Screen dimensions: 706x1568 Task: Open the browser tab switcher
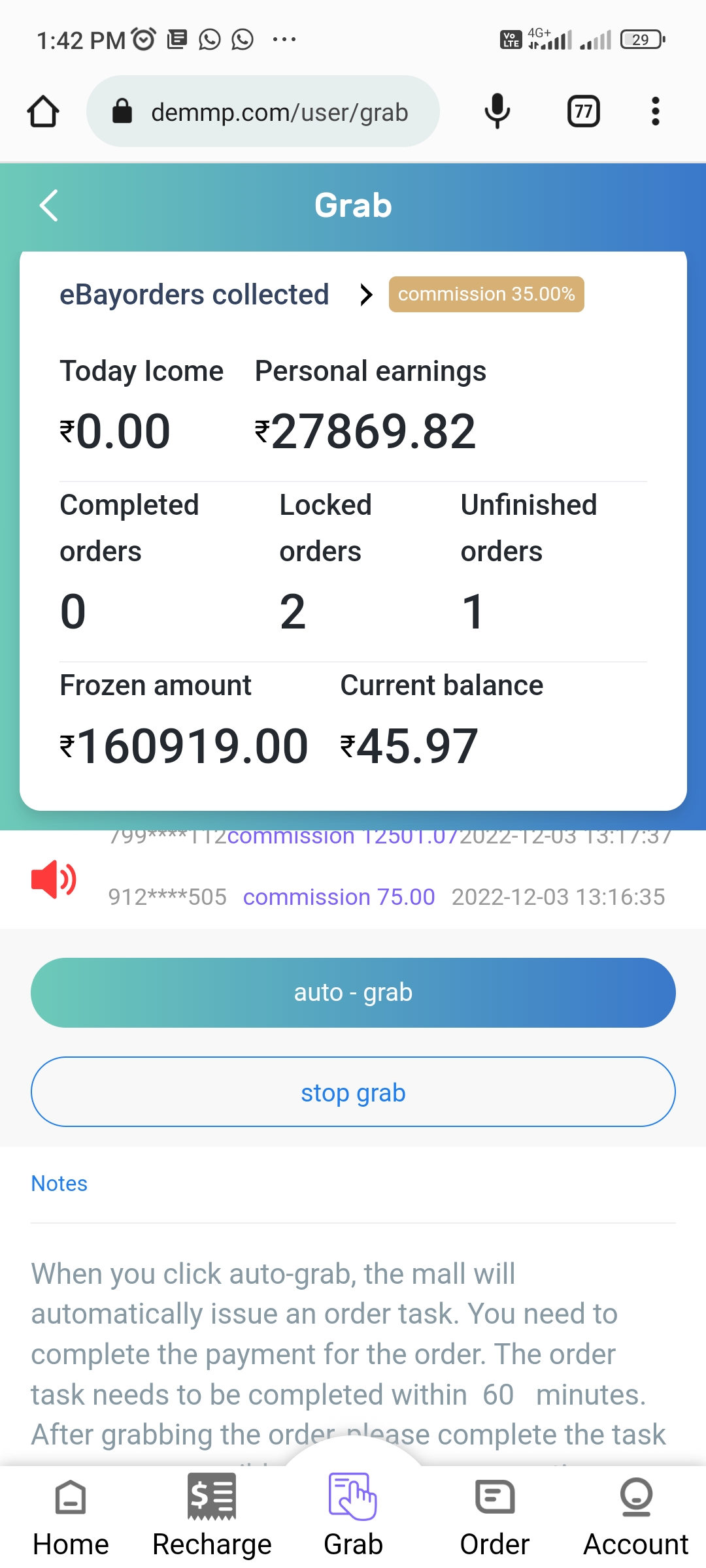coord(583,112)
